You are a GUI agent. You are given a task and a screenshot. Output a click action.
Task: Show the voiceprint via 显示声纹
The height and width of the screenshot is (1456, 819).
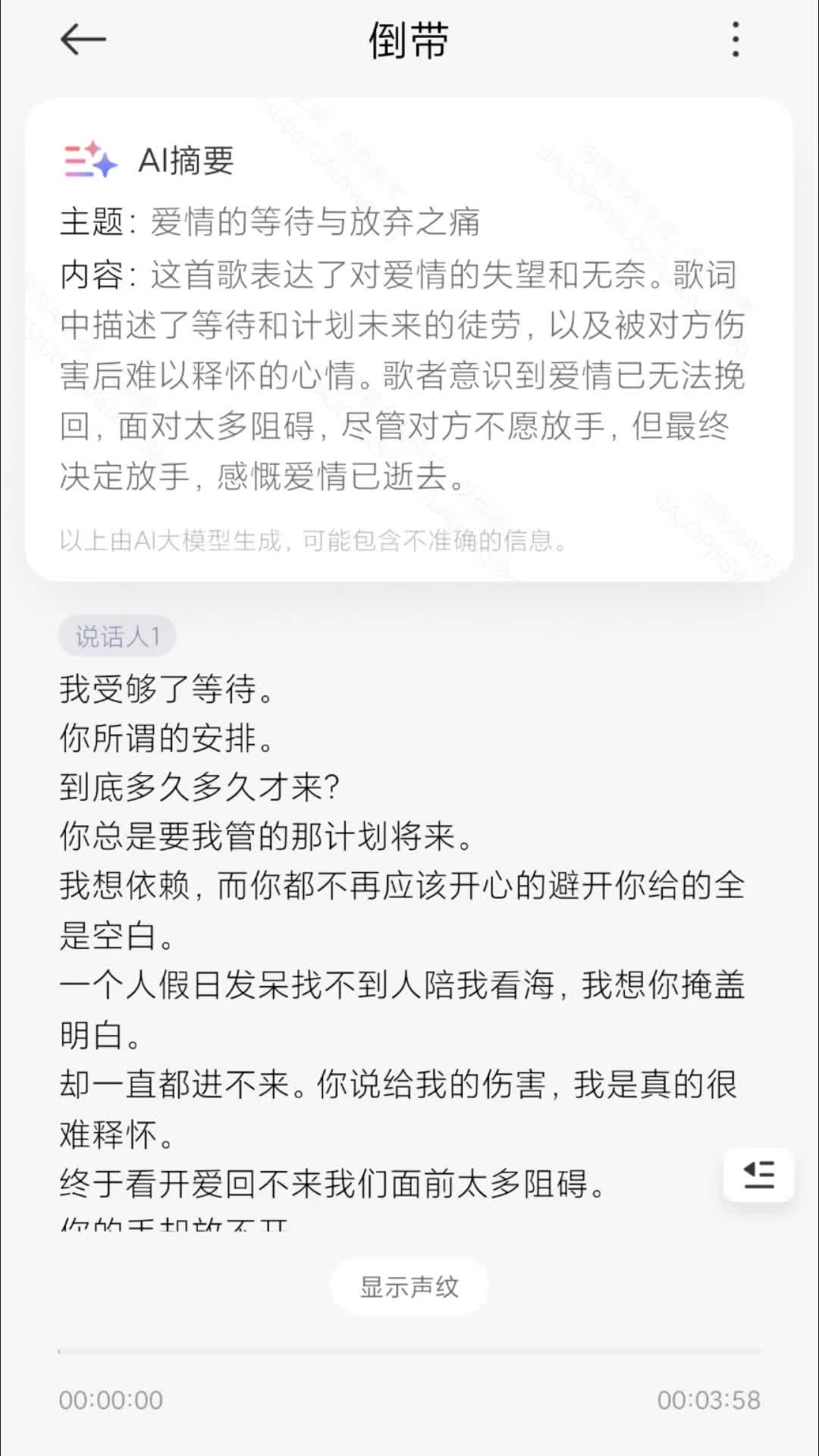pyautogui.click(x=409, y=1287)
